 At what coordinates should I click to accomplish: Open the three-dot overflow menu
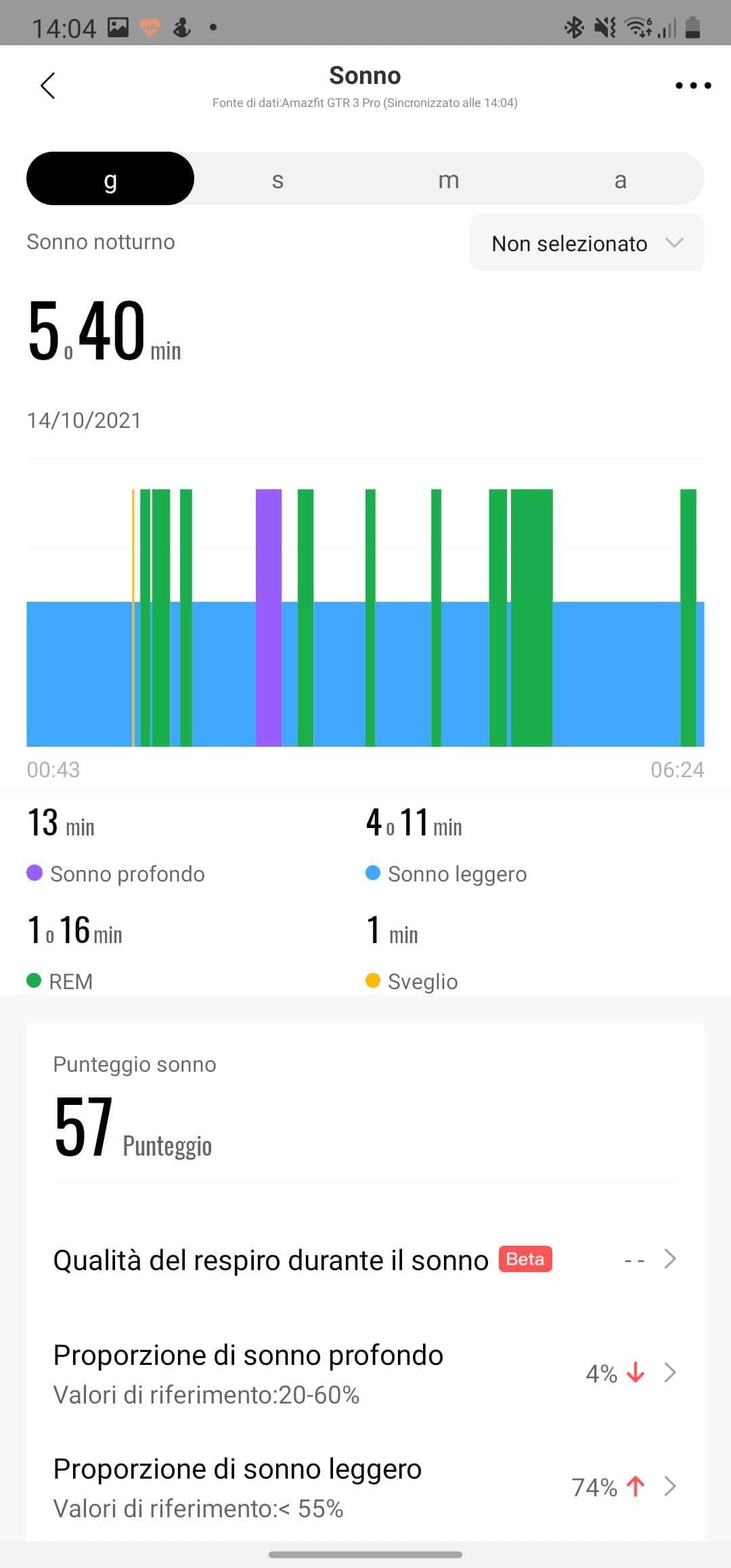[693, 85]
